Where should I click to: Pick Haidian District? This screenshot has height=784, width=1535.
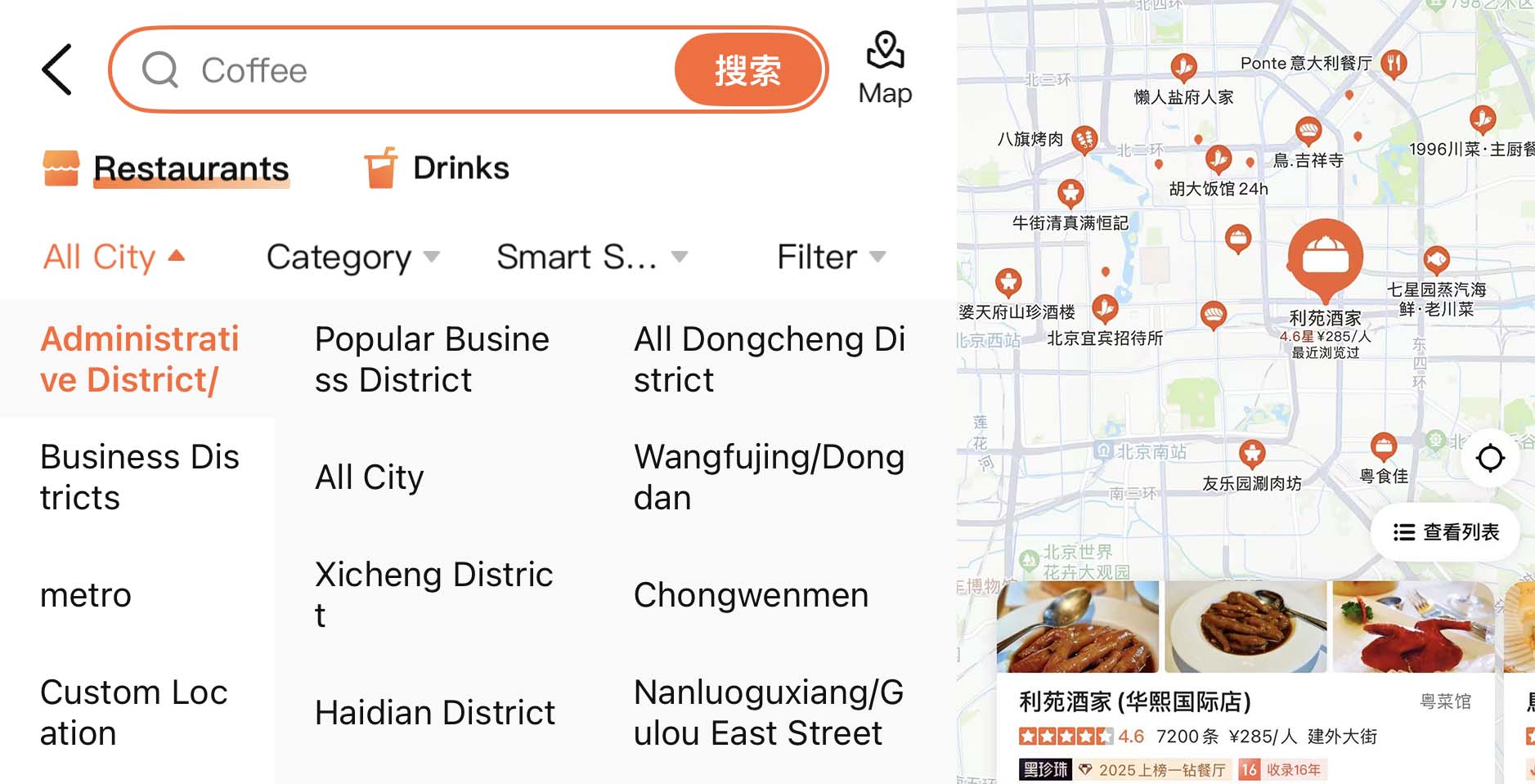click(434, 712)
